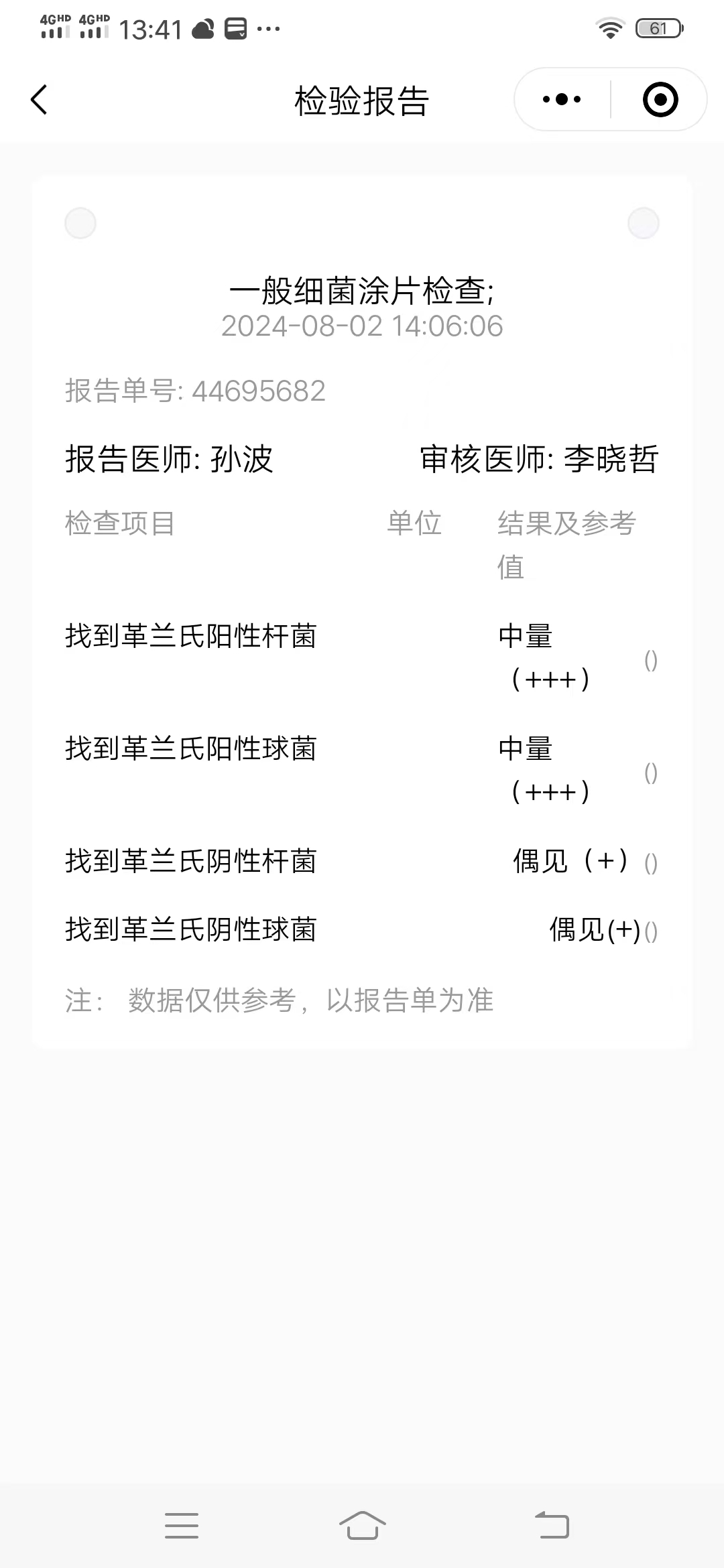
Task: Open recent apps from the navigation bar
Action: [x=182, y=1525]
